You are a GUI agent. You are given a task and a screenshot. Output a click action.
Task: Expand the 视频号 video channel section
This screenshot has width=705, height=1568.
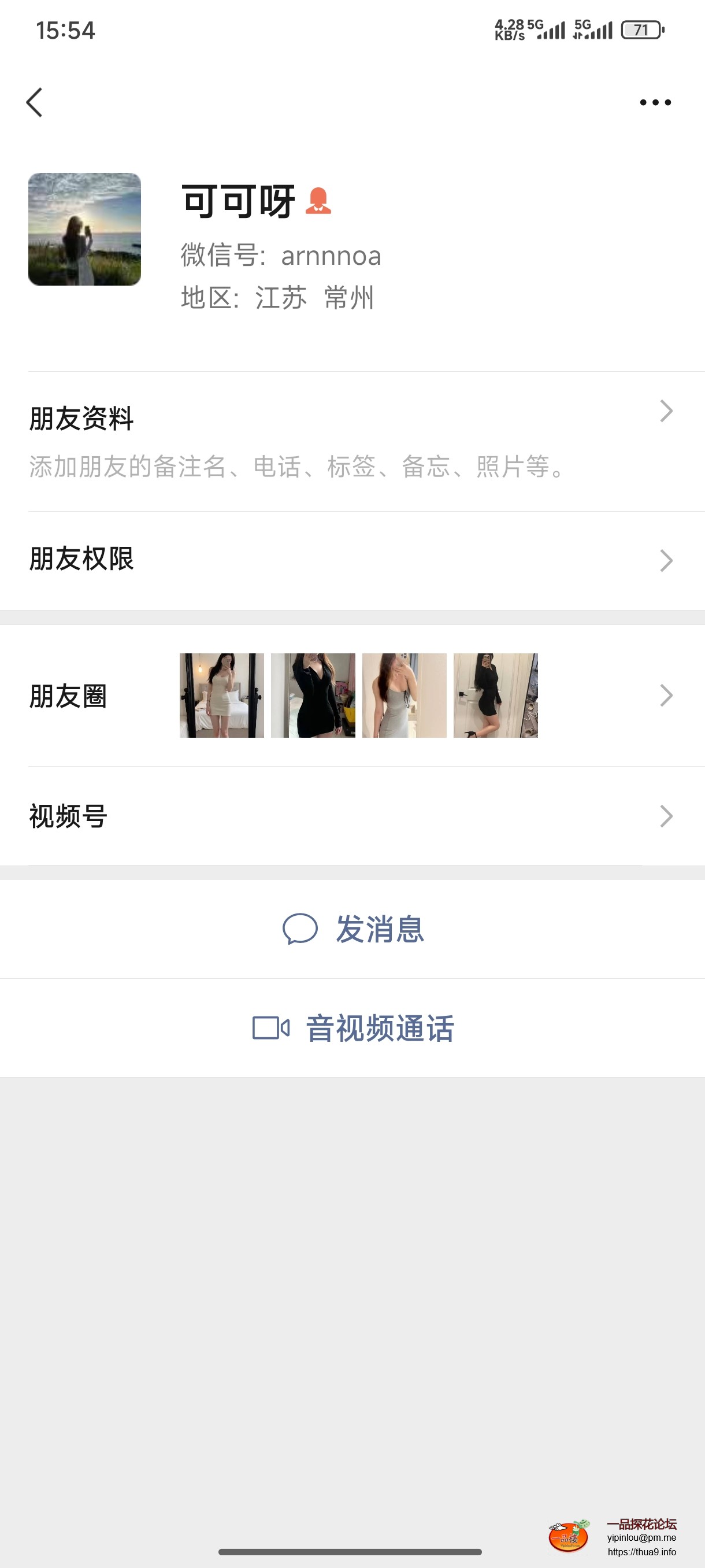point(352,818)
